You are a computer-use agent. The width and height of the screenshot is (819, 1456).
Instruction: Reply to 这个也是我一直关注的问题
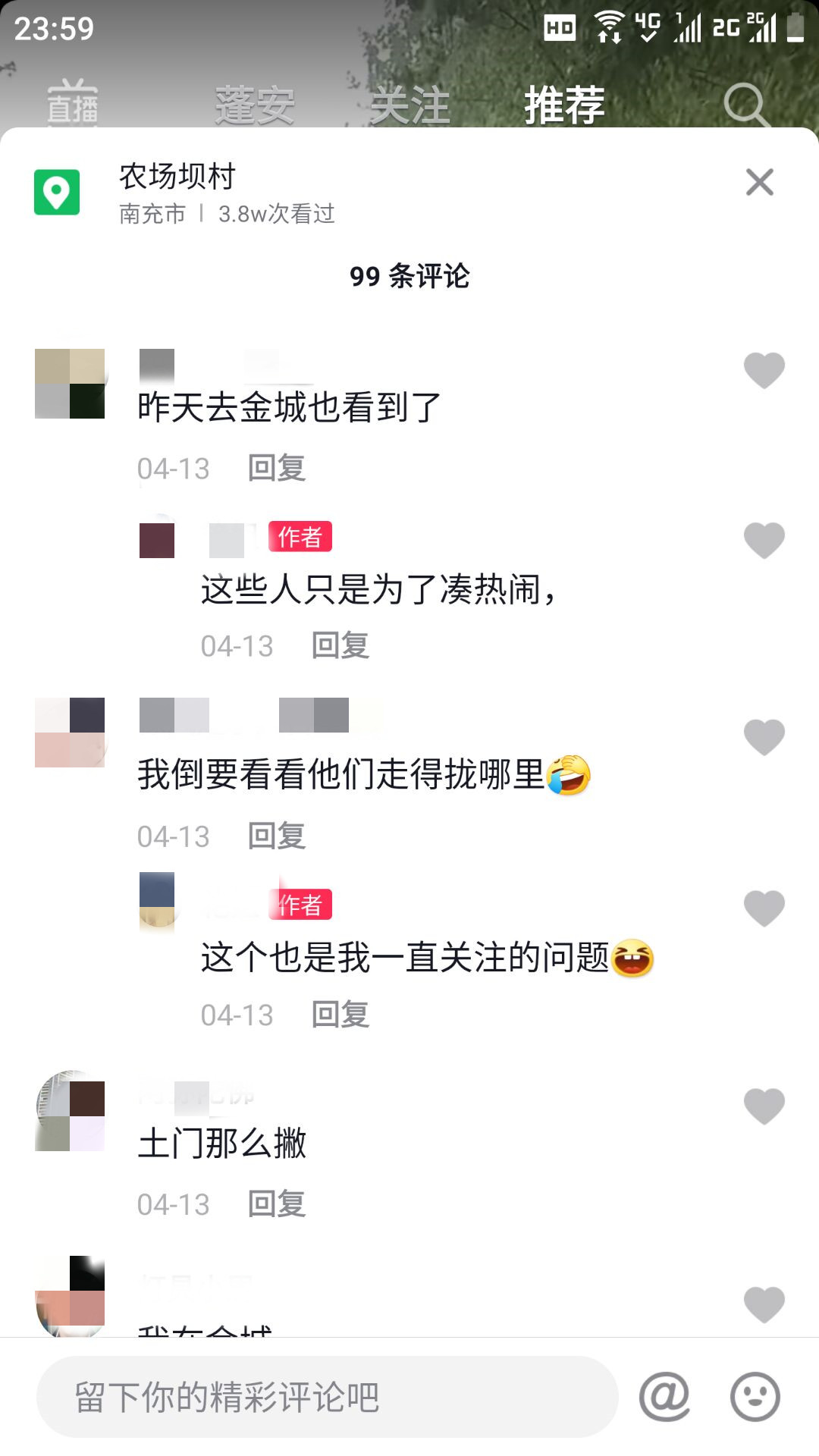(x=340, y=1015)
